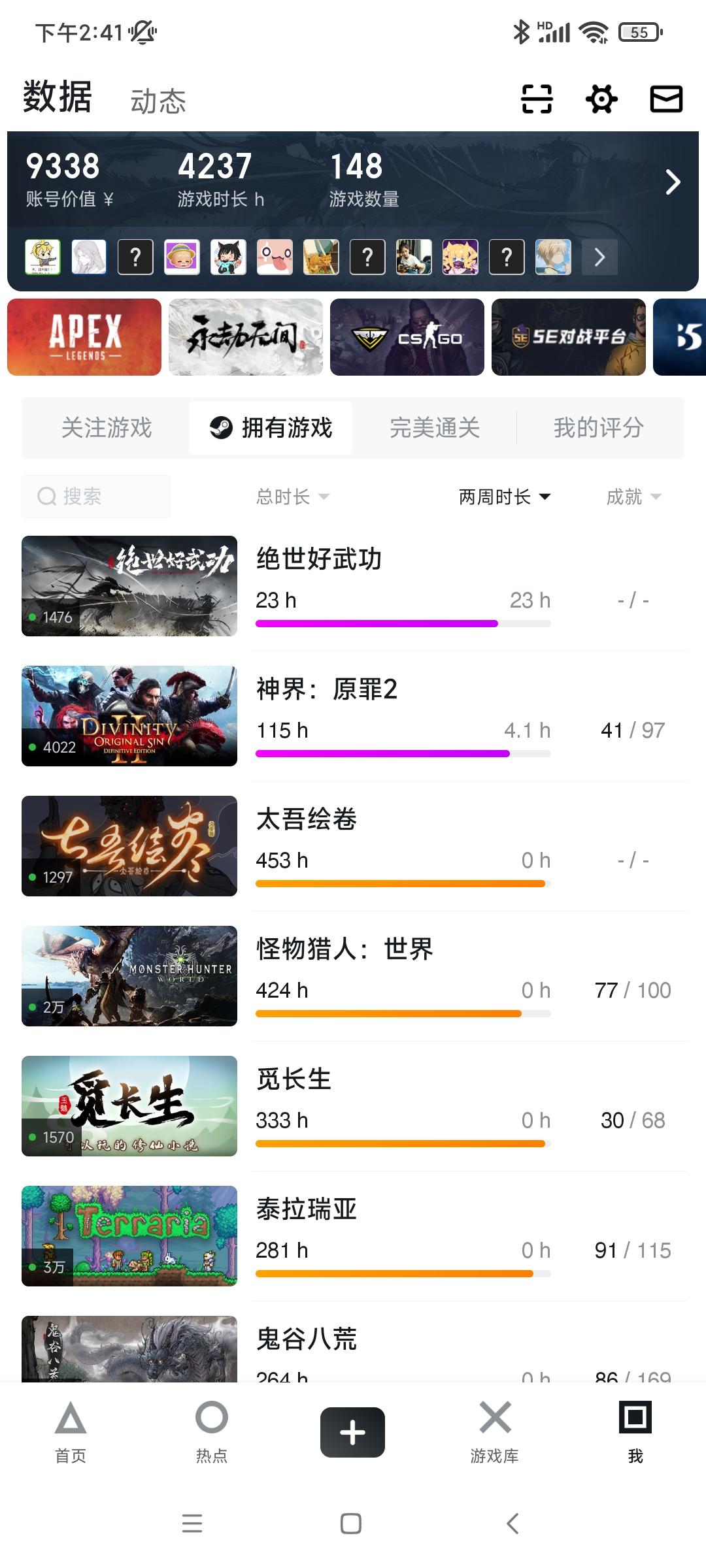Screen dimensions: 706x1568
Task: Open the CS:GO data card
Action: (407, 337)
